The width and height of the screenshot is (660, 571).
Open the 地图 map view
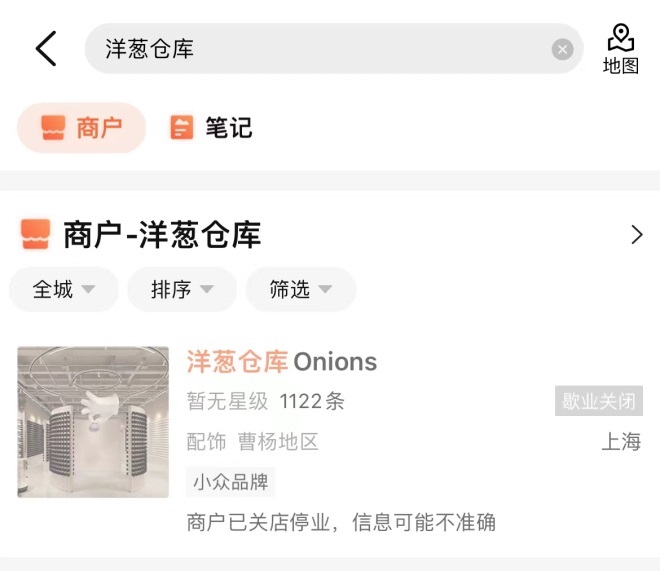621,50
